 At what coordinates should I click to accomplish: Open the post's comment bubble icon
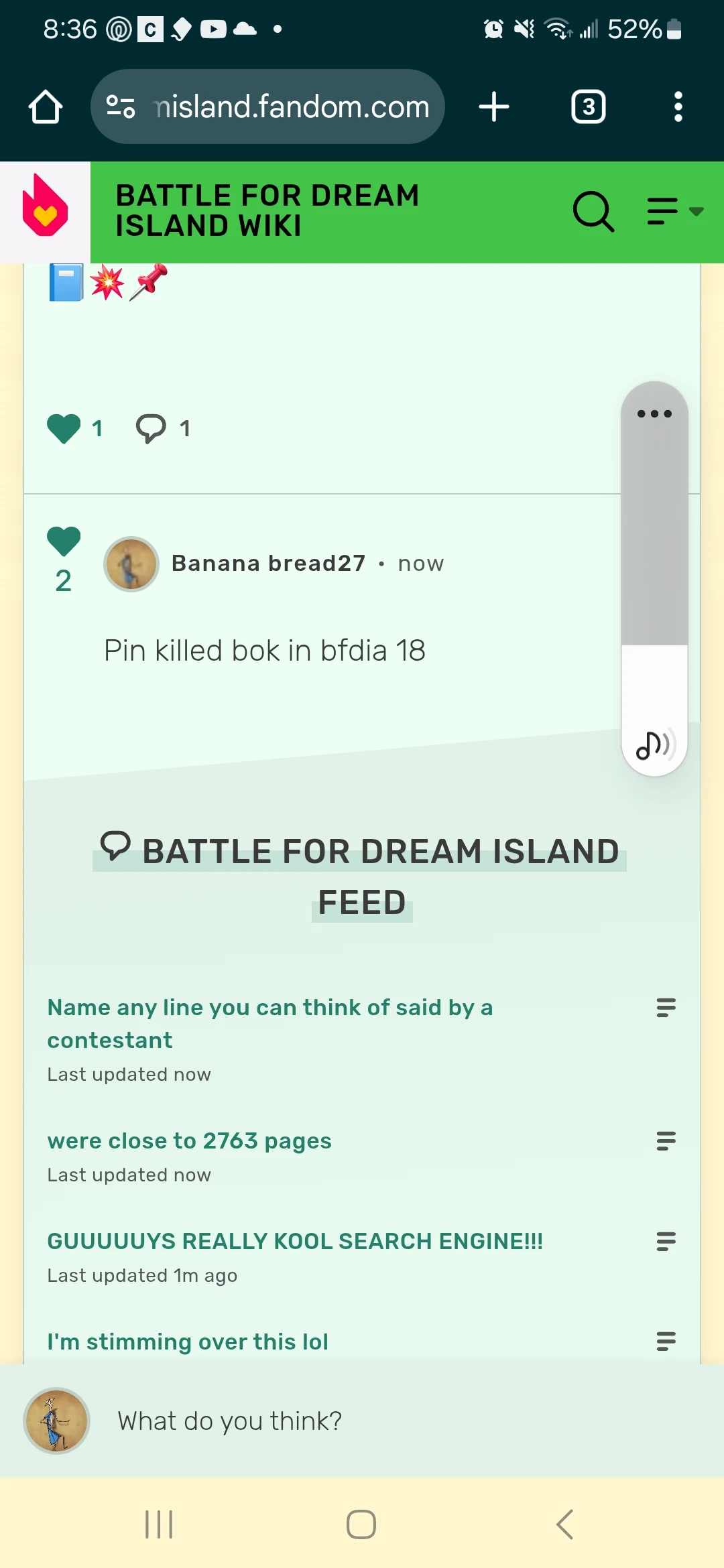point(152,428)
